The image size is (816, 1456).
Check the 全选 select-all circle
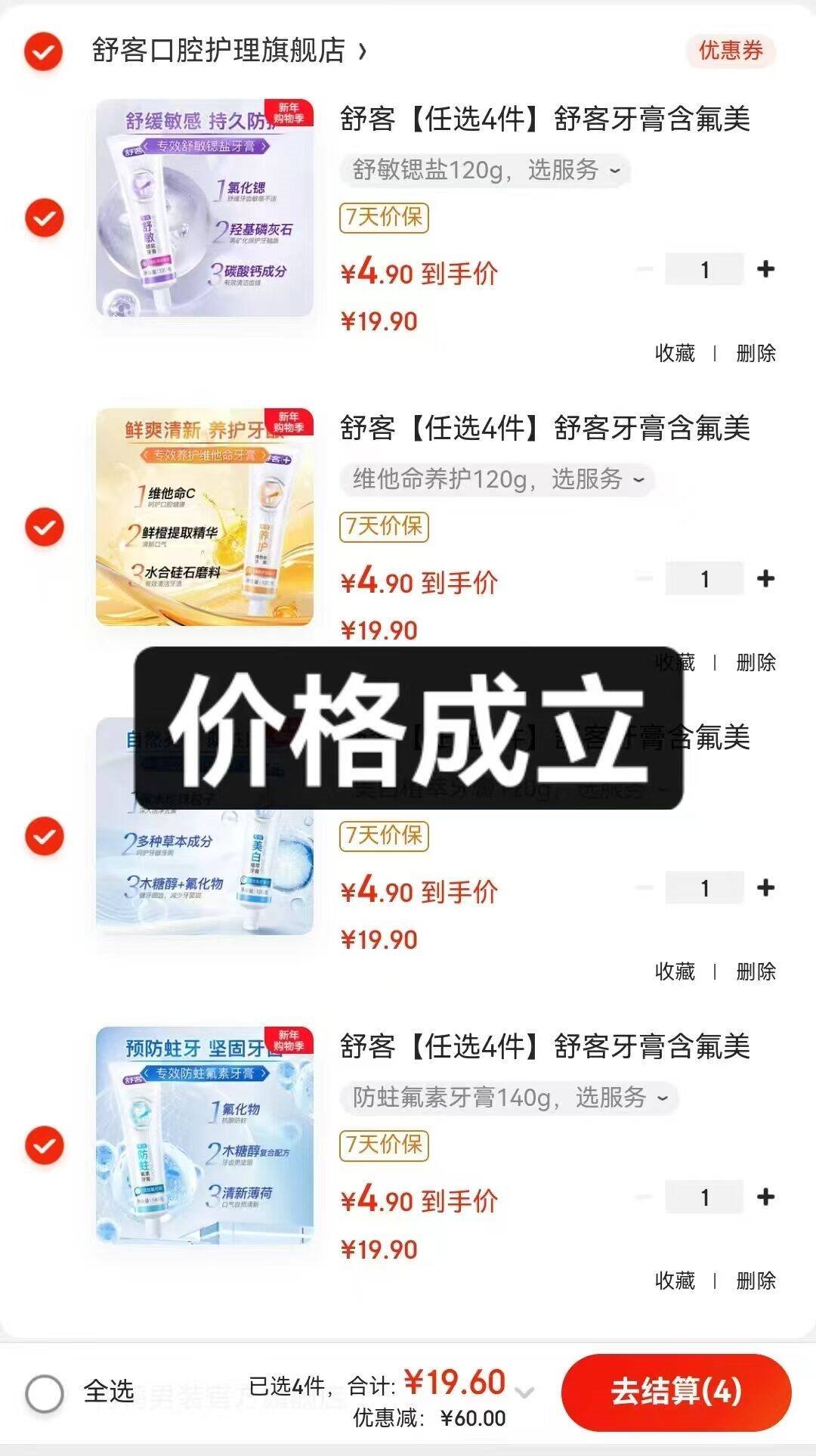(x=45, y=1392)
